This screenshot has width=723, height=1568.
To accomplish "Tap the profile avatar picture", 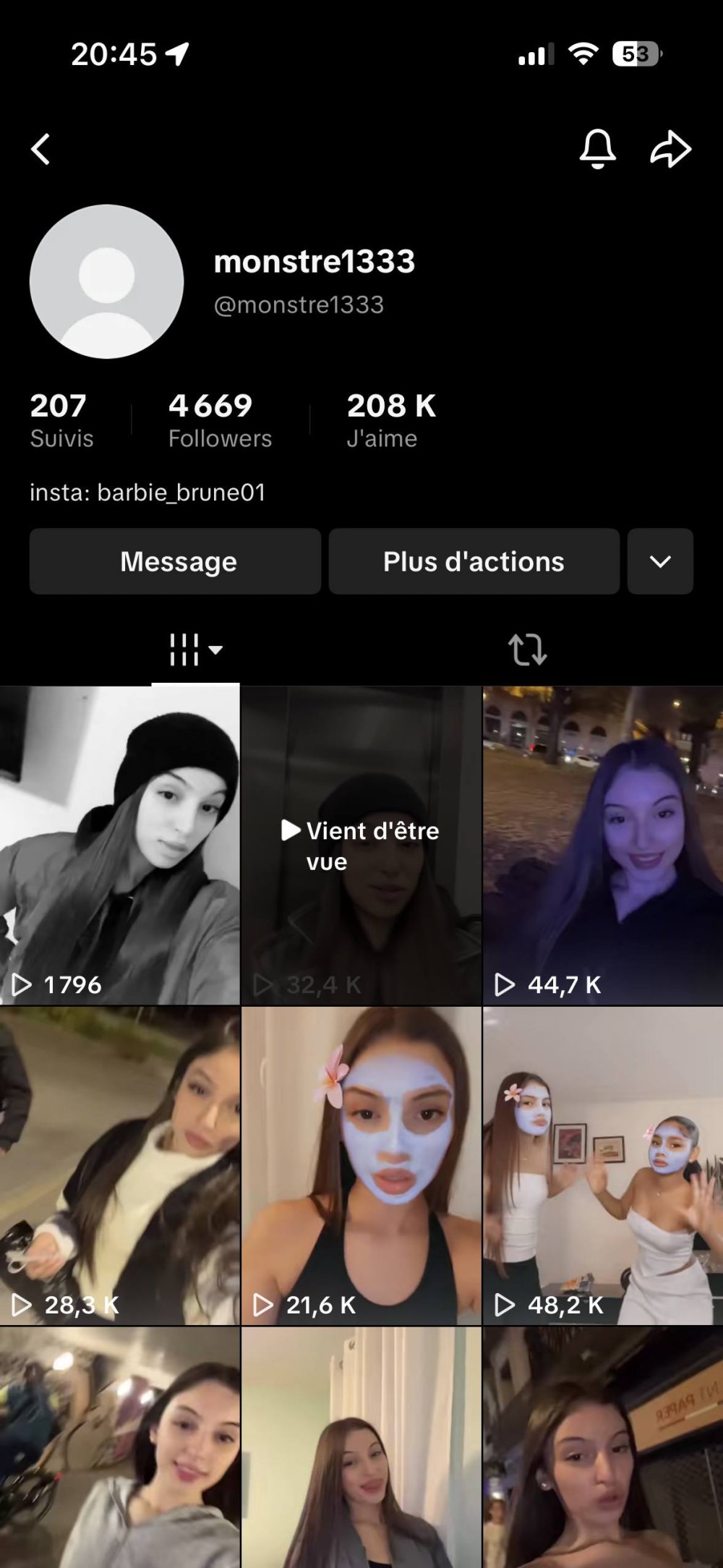I will coord(106,281).
